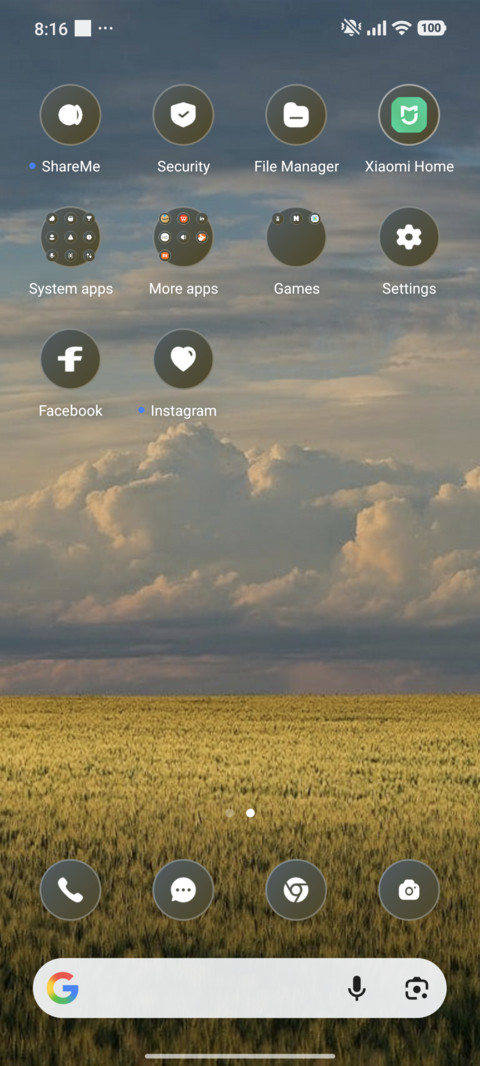
Task: Open the Messages app in the dock
Action: tap(183, 890)
